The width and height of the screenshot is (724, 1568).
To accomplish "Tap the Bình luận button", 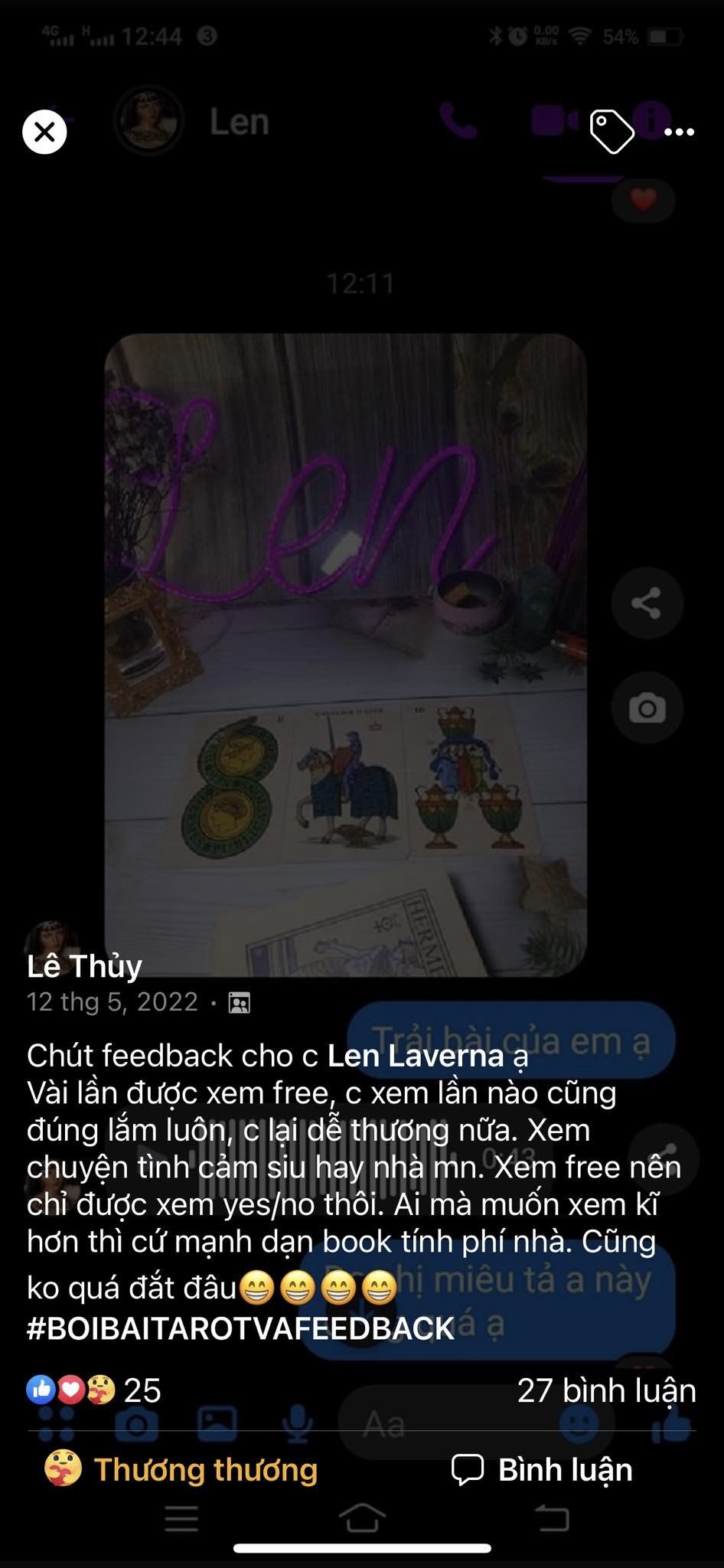I will 542,1469.
